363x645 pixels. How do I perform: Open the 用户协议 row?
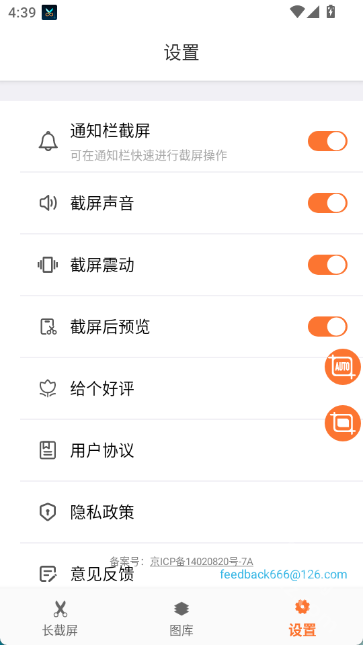(x=182, y=450)
